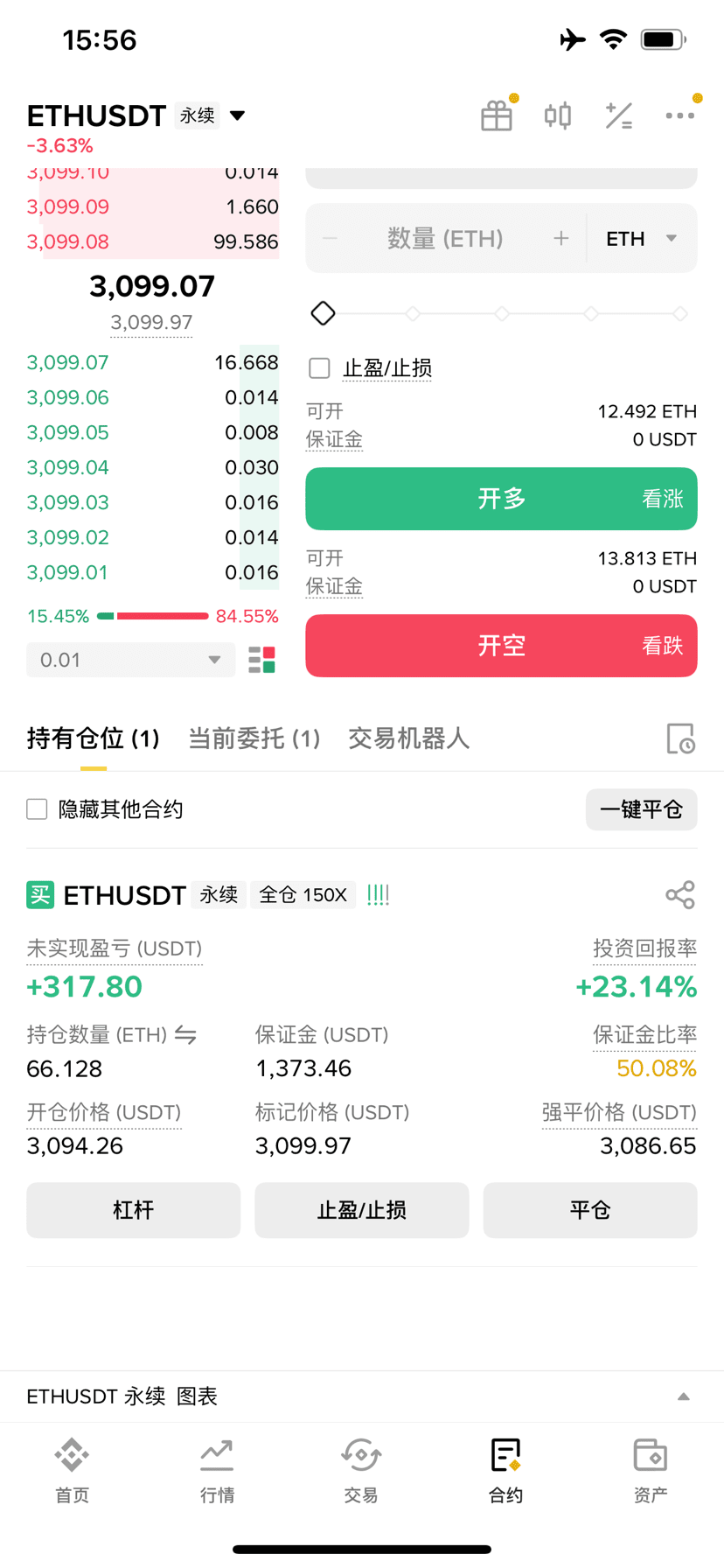Open the 行情 tab
The image size is (724, 1568).
pyautogui.click(x=217, y=1470)
